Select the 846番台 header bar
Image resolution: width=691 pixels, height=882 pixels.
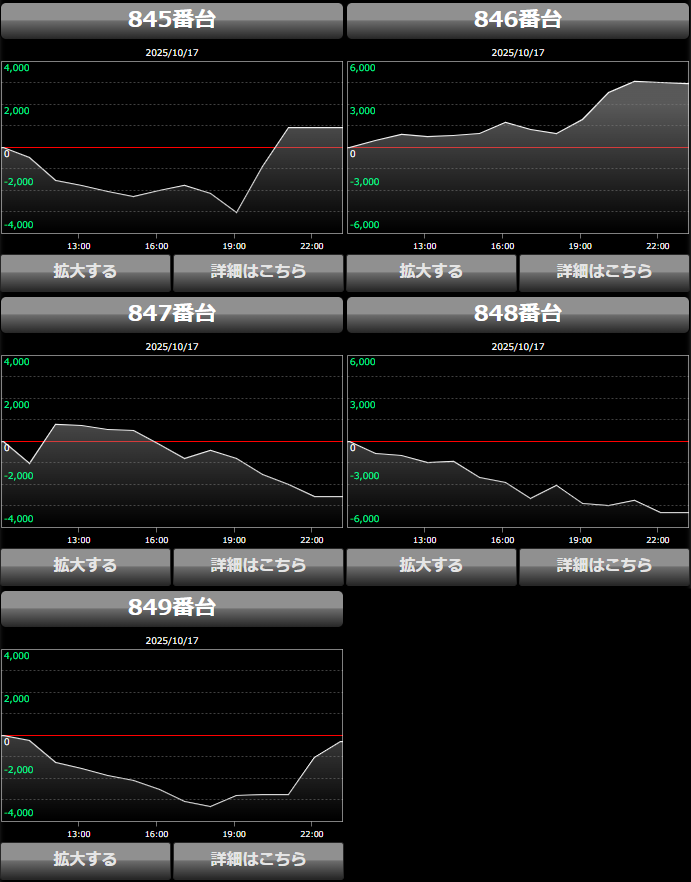click(518, 20)
